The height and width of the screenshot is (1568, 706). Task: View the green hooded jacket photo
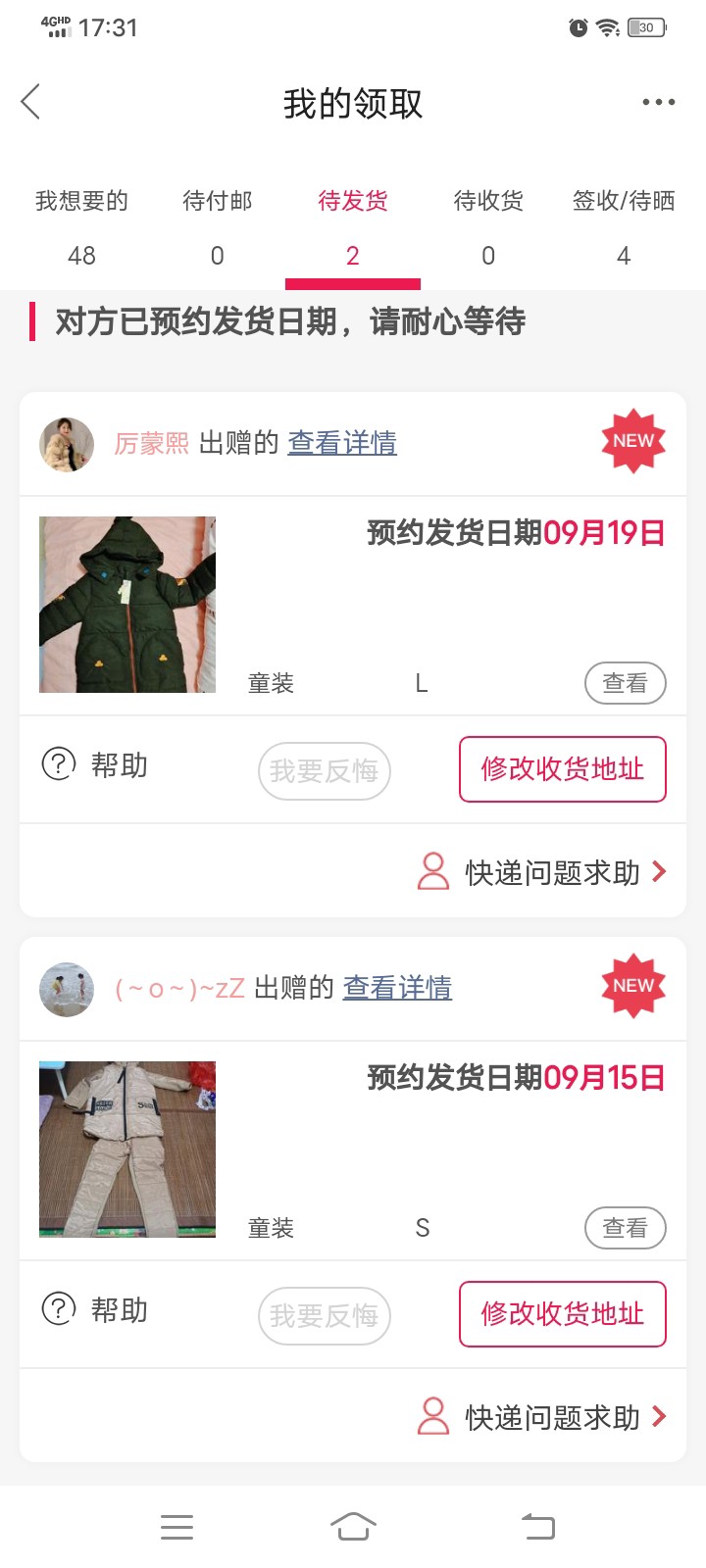point(127,605)
